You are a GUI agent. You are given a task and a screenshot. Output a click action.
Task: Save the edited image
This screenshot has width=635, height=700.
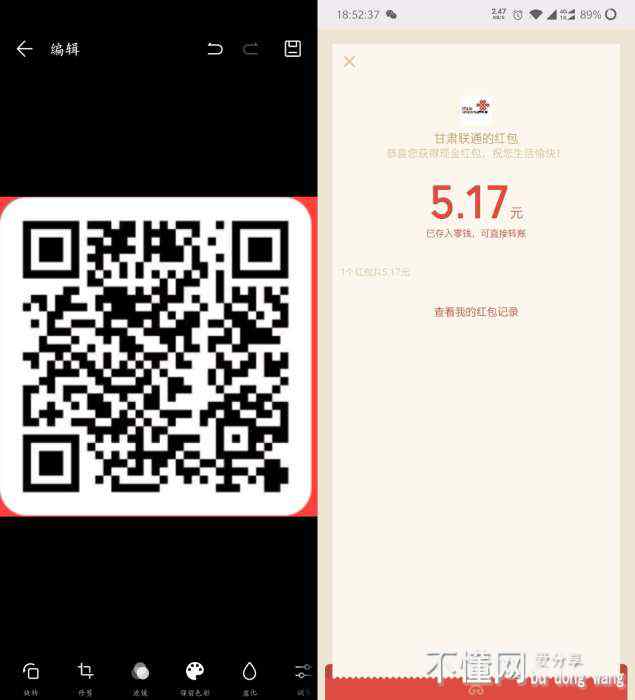(x=293, y=49)
